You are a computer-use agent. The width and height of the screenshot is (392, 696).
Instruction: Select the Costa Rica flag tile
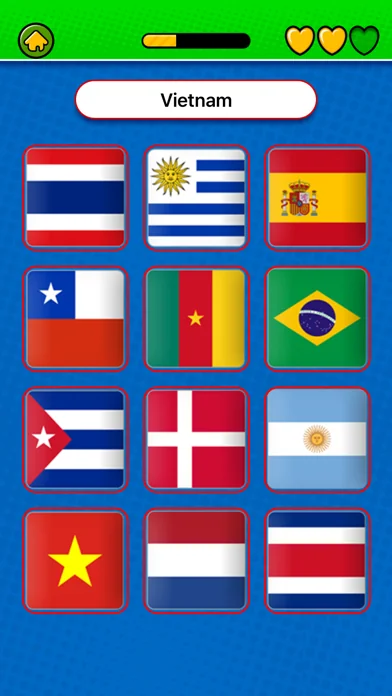tap(317, 561)
